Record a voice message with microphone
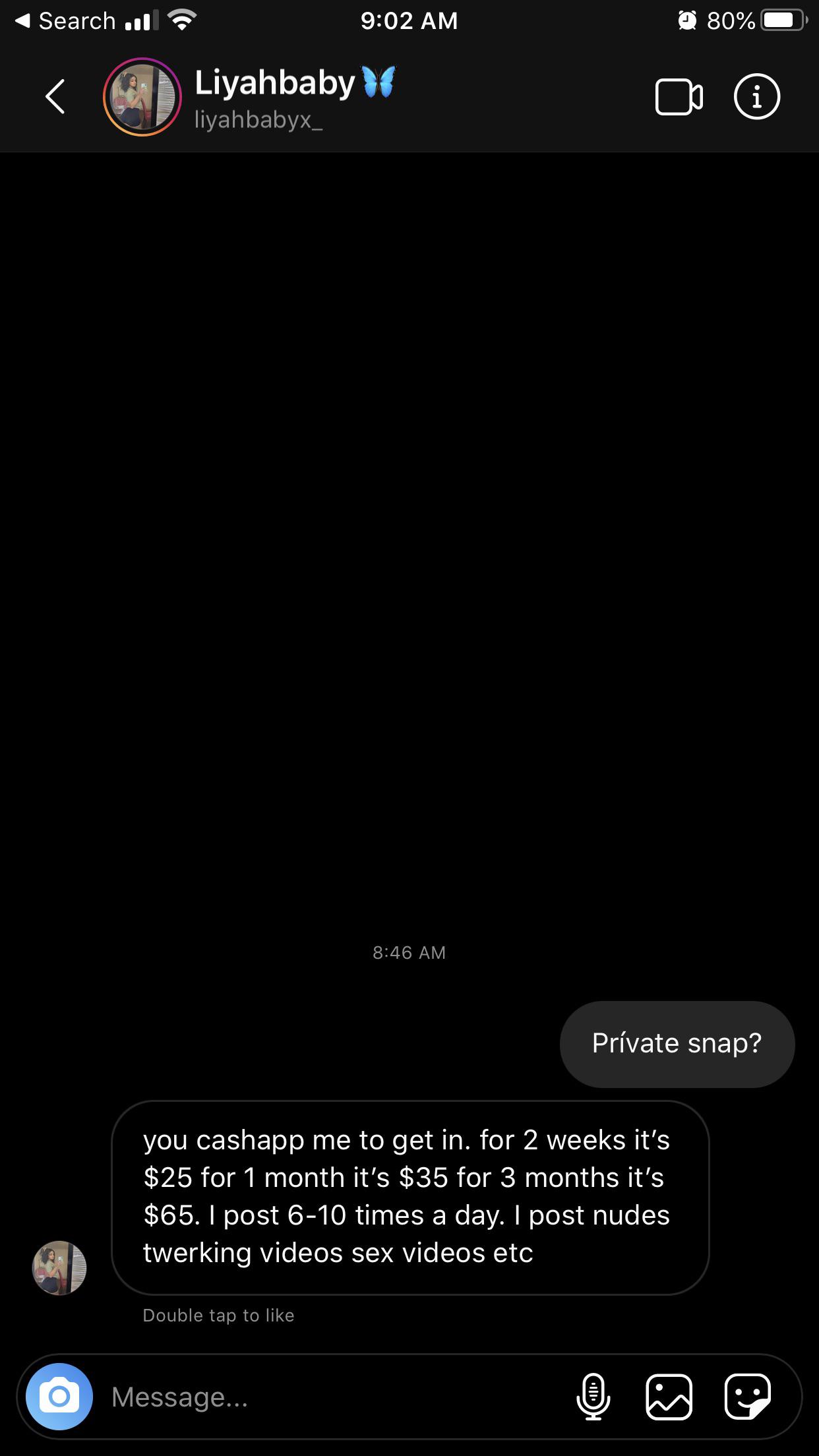 (x=593, y=1396)
